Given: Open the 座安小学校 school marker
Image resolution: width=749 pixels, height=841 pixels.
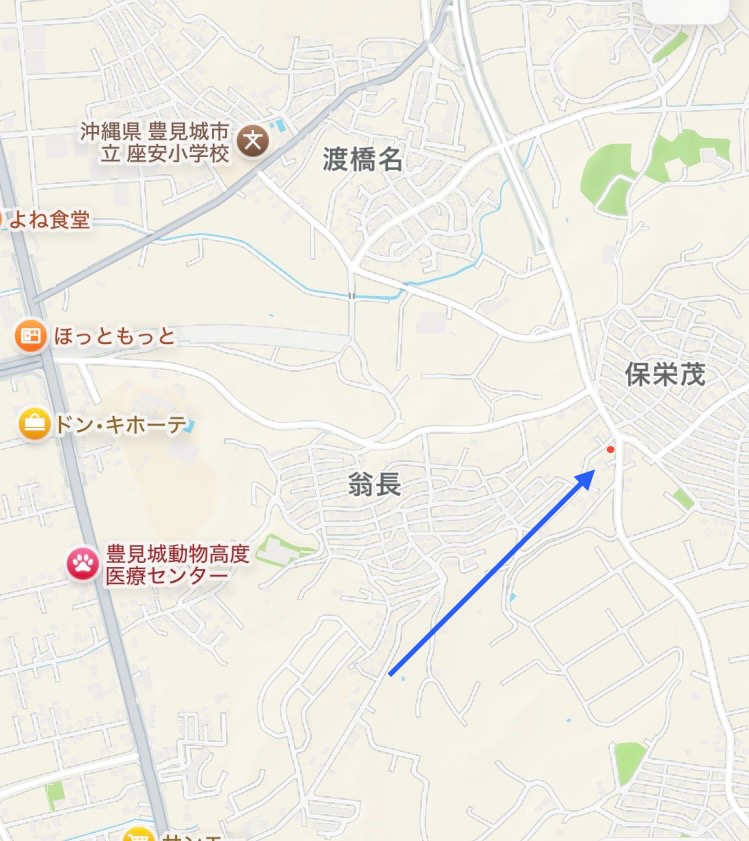Looking at the screenshot, I should pos(255,140).
